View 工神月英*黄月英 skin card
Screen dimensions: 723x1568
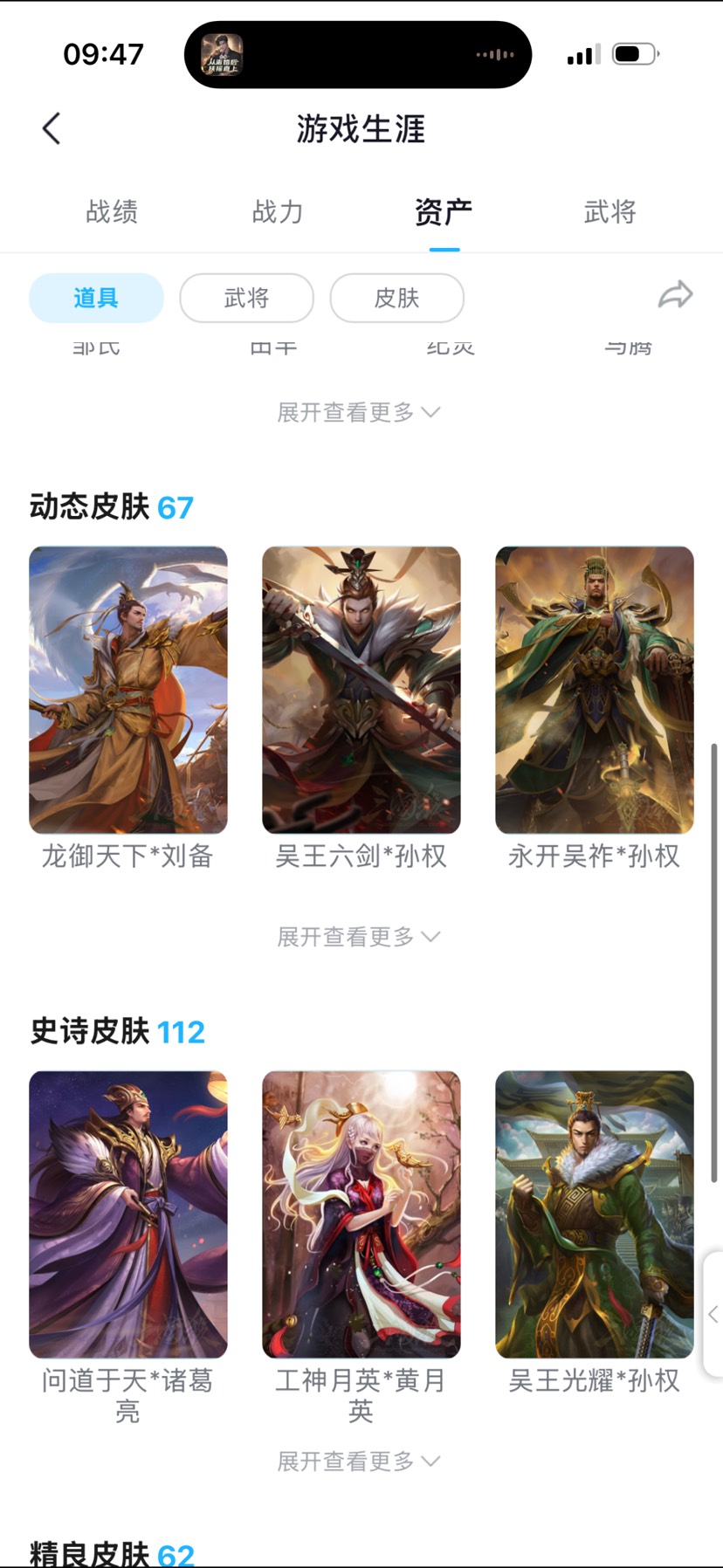pos(361,1214)
